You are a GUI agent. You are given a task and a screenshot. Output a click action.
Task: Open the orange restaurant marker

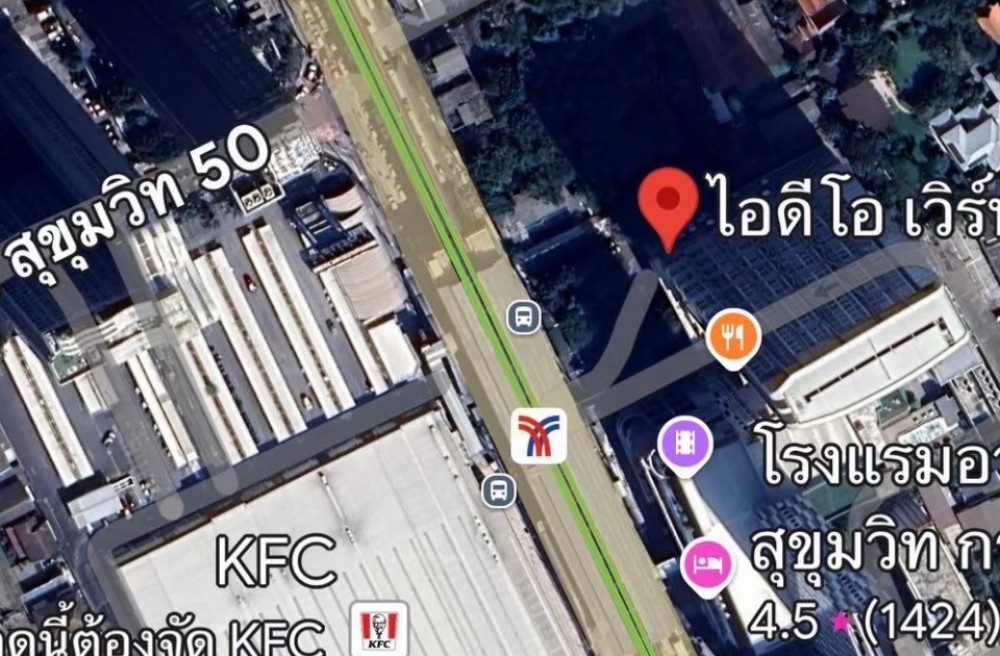[x=733, y=338]
